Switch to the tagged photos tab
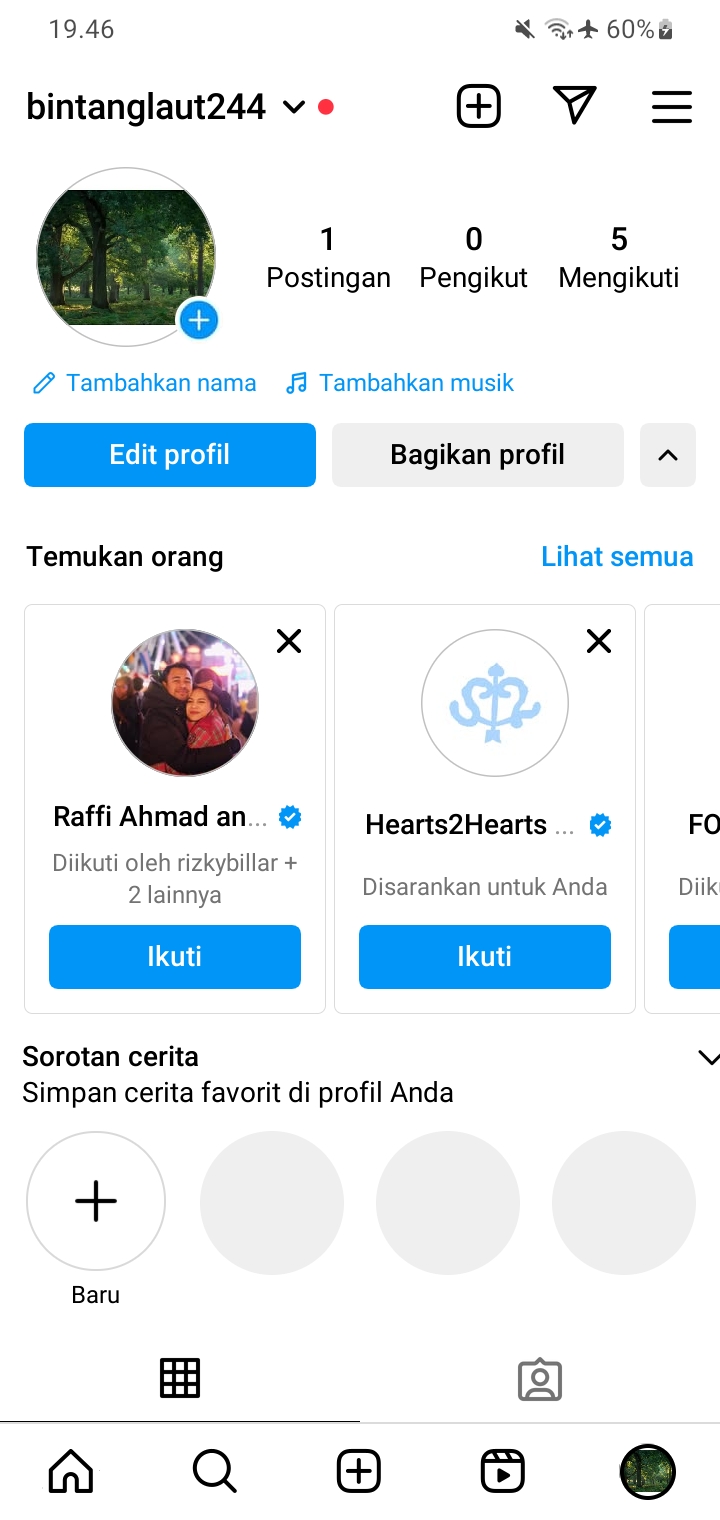The height and width of the screenshot is (1520, 720). (540, 1380)
